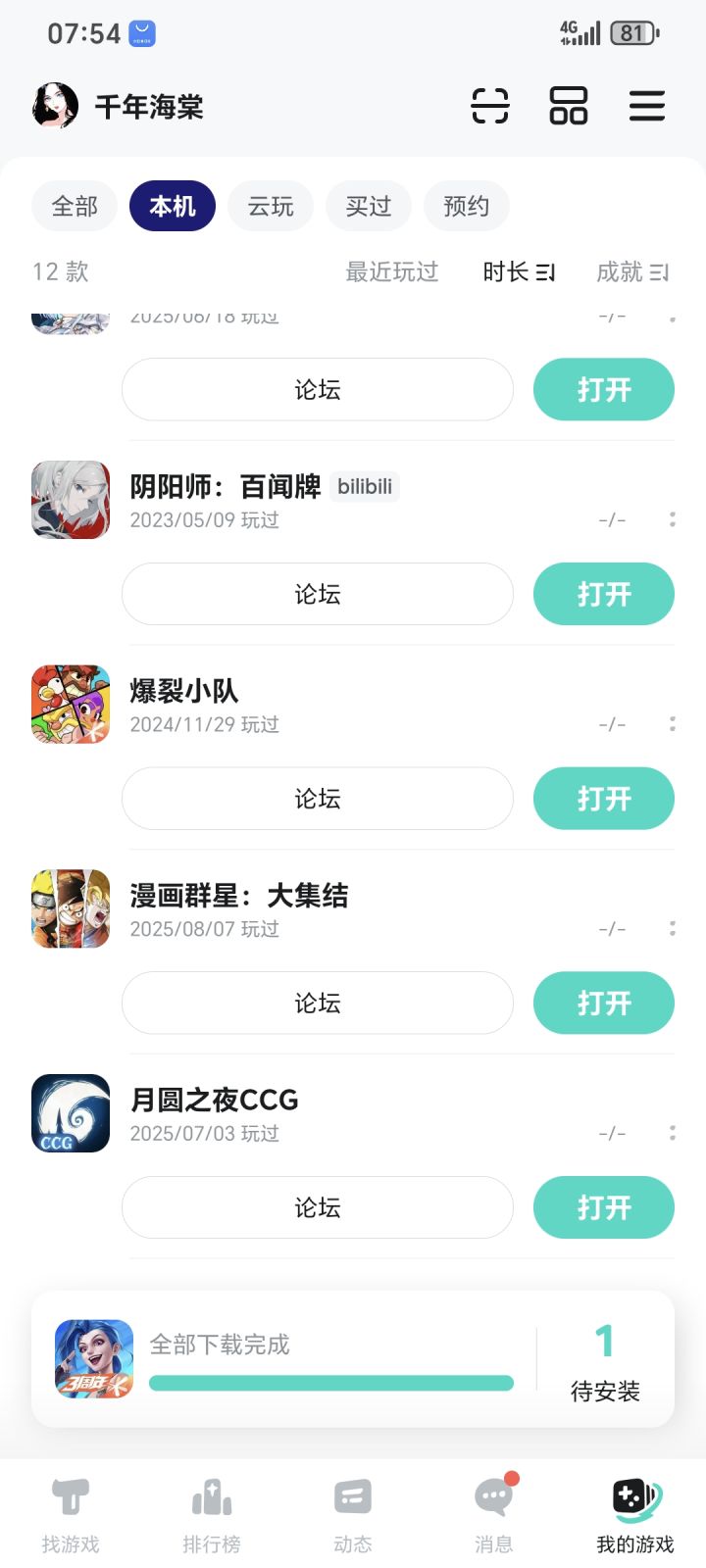This screenshot has height=1568, width=706.
Task: Click the download completion progress bar
Action: (330, 1382)
